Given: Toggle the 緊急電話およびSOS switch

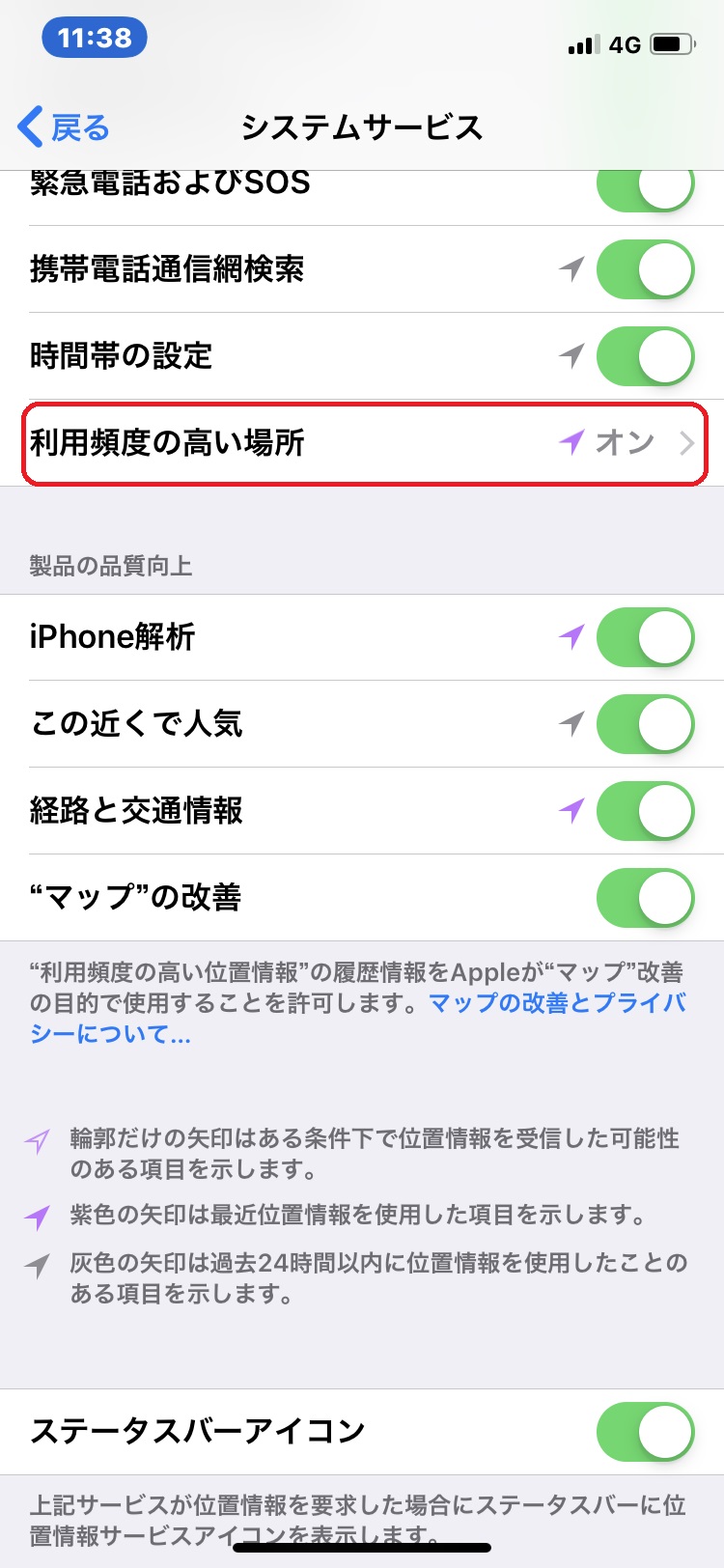Looking at the screenshot, I should (645, 187).
